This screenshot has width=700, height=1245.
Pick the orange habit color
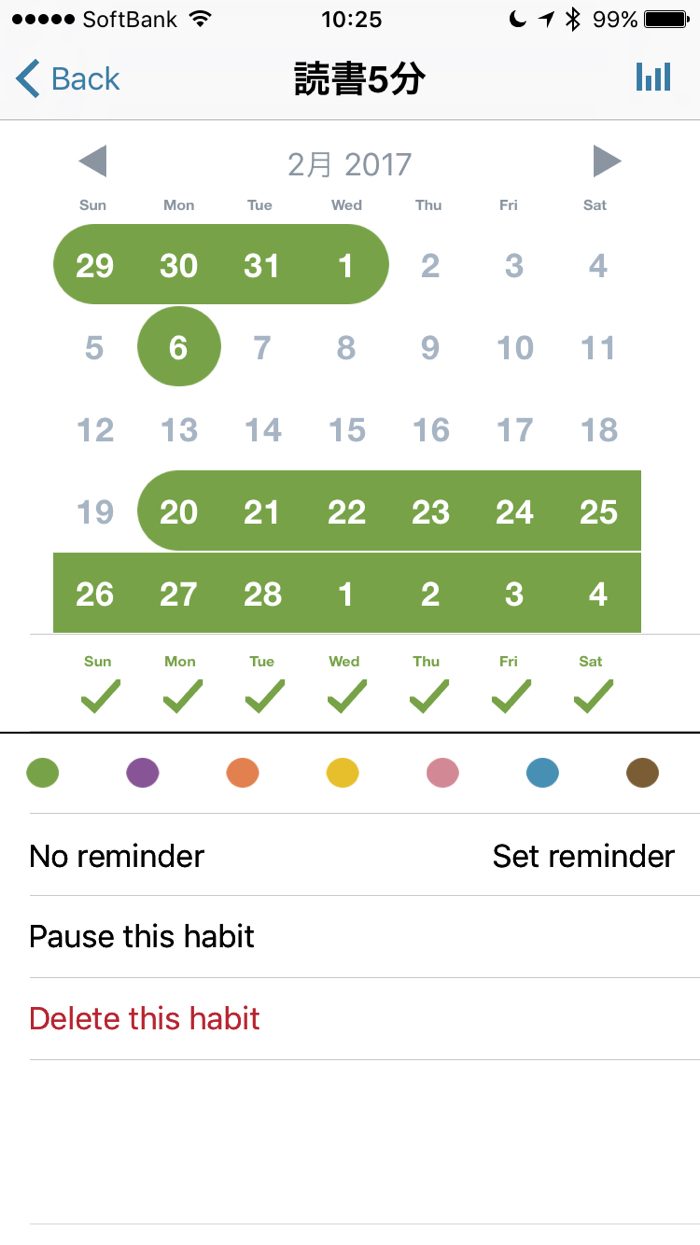tap(243, 773)
